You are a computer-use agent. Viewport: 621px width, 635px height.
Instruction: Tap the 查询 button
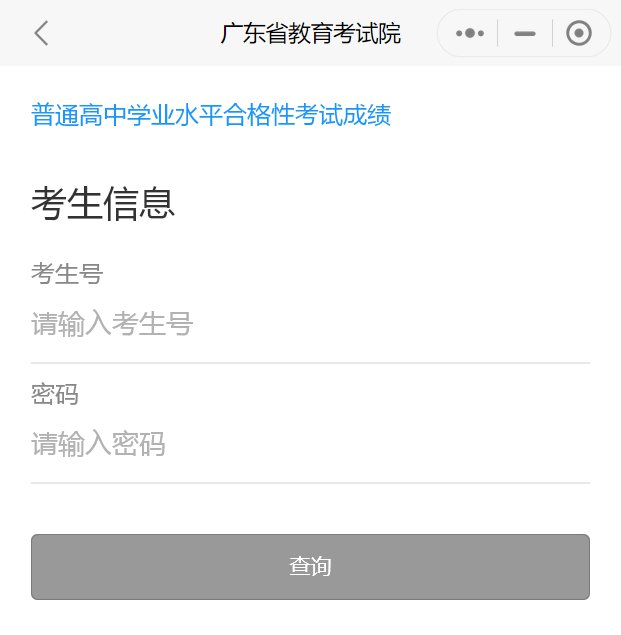tap(310, 567)
